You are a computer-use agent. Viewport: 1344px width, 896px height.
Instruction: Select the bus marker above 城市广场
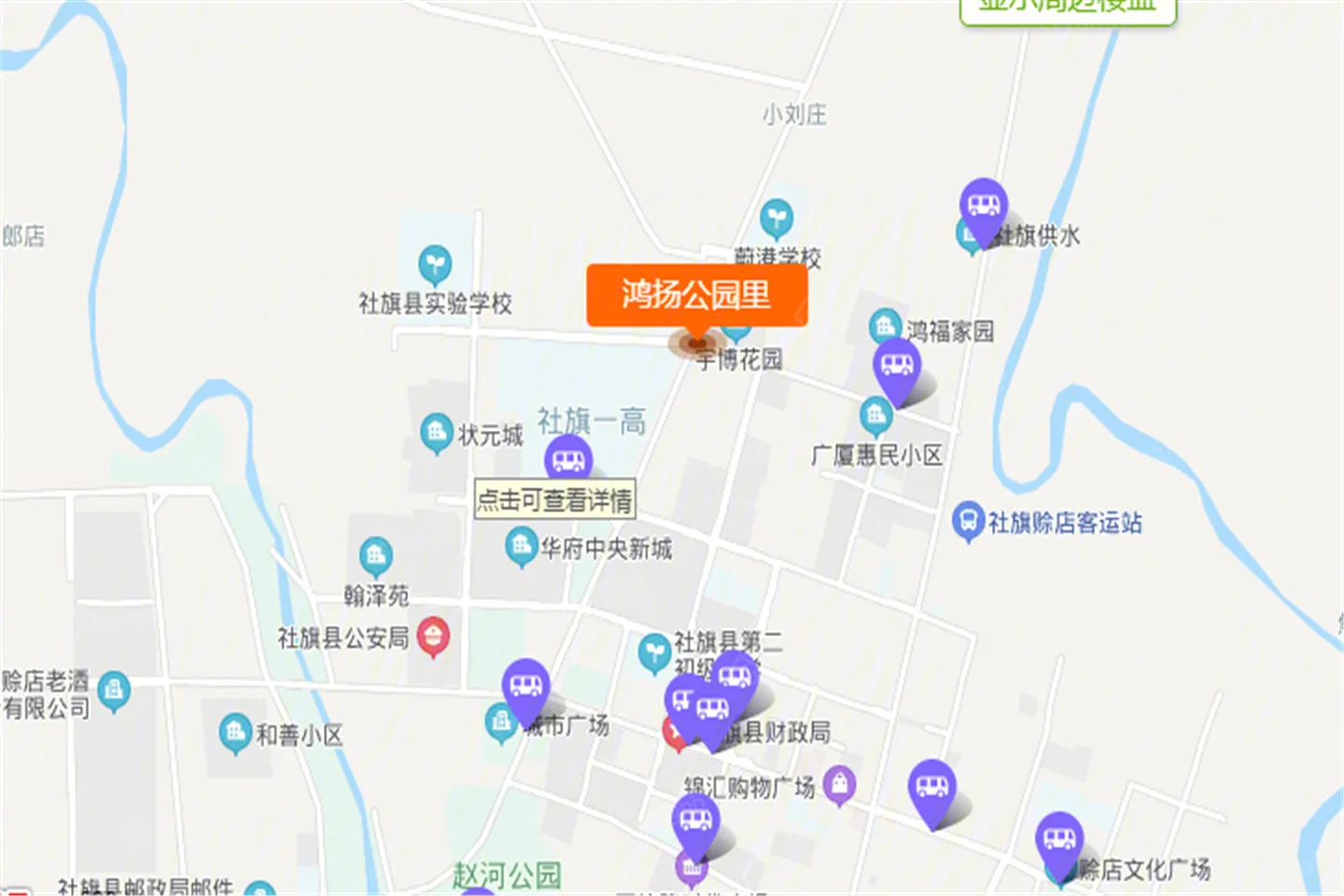[525, 687]
